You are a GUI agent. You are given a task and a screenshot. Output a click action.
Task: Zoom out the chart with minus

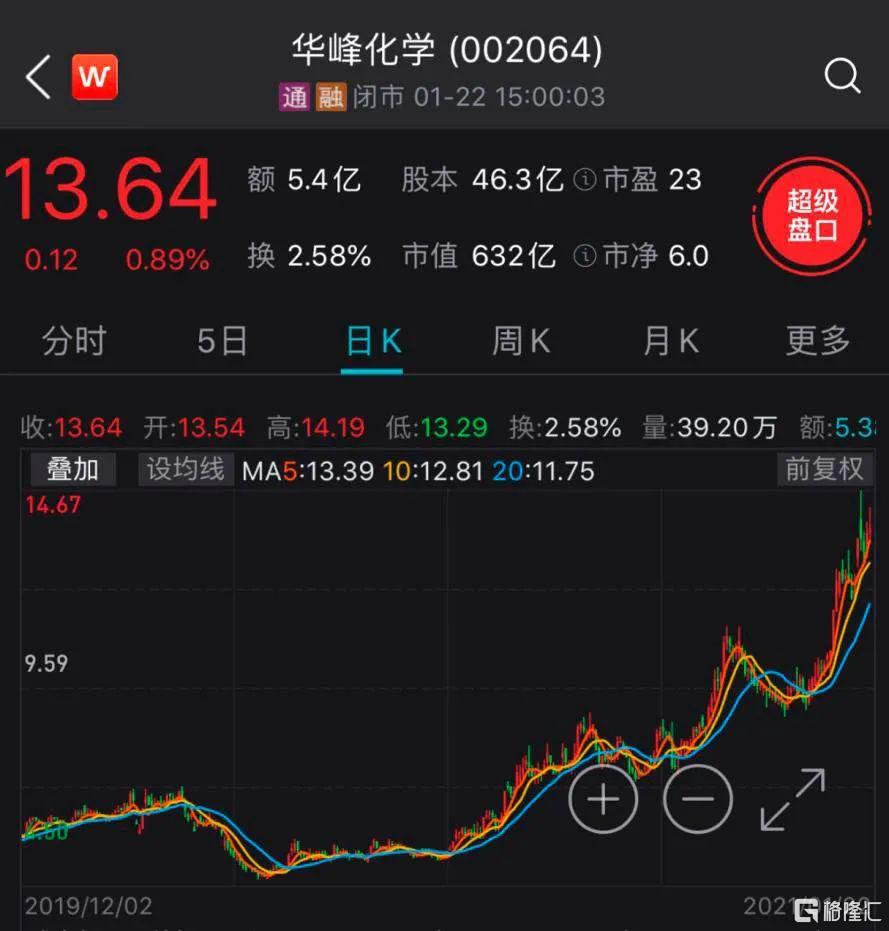tap(698, 799)
